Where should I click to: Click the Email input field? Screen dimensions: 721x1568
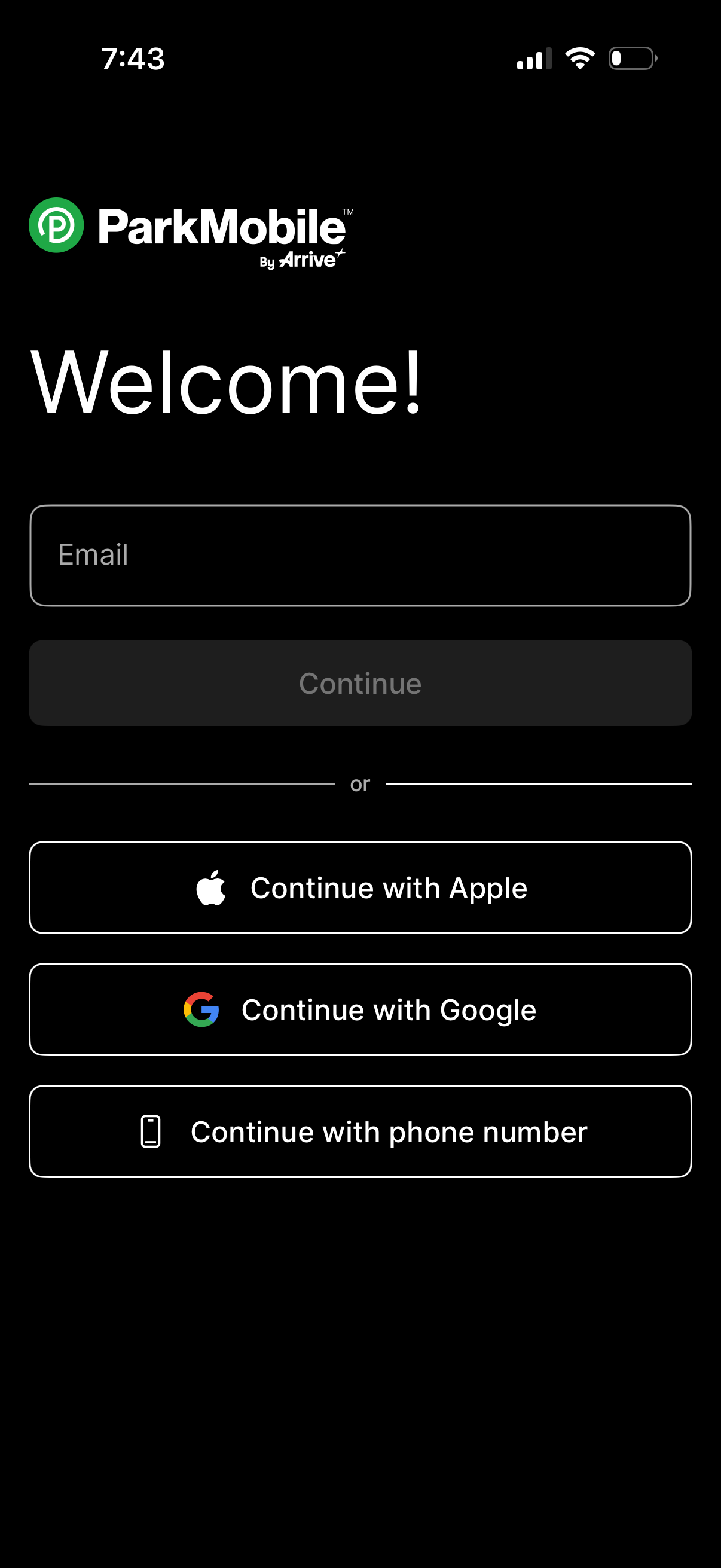pos(360,554)
